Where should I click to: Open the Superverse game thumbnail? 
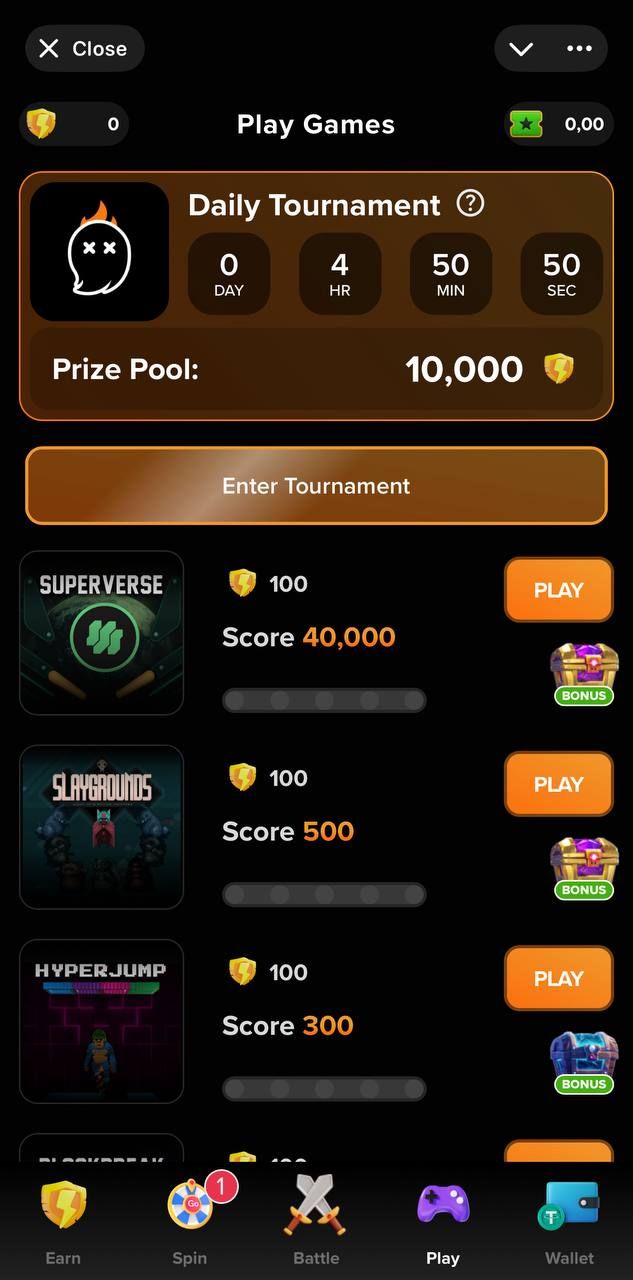click(x=102, y=632)
